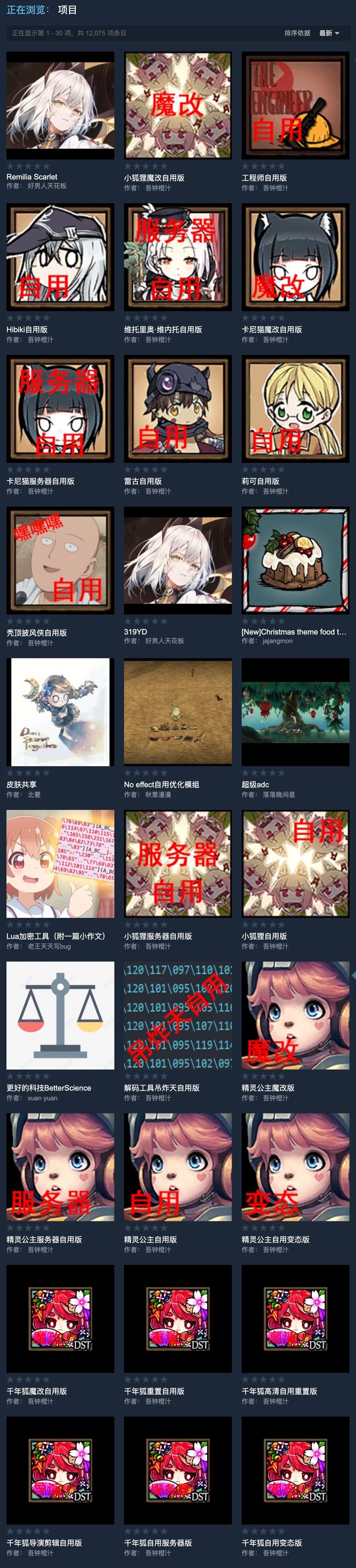
Task: Open 维托里奥·维内托自用版 item
Action: [178, 256]
